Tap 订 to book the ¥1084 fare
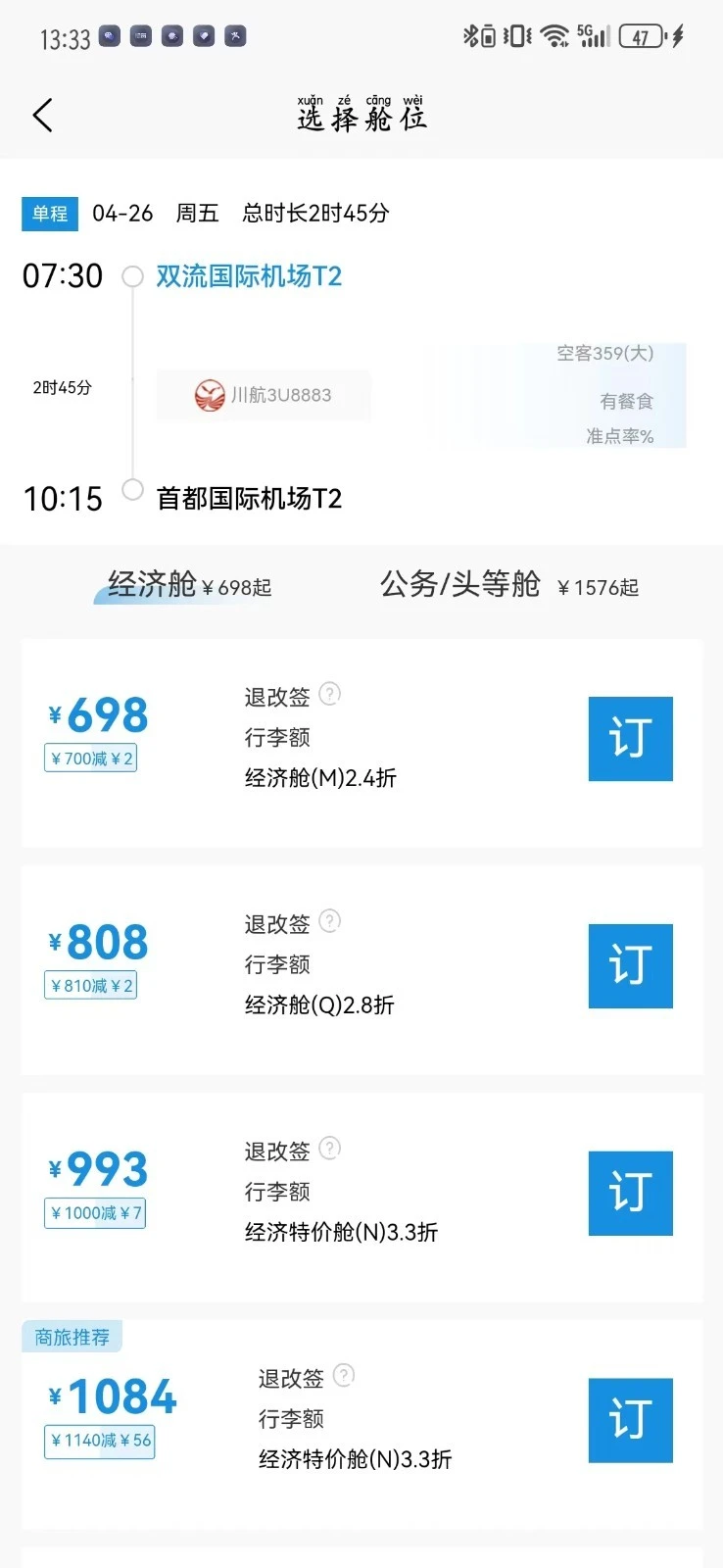 tap(630, 1420)
